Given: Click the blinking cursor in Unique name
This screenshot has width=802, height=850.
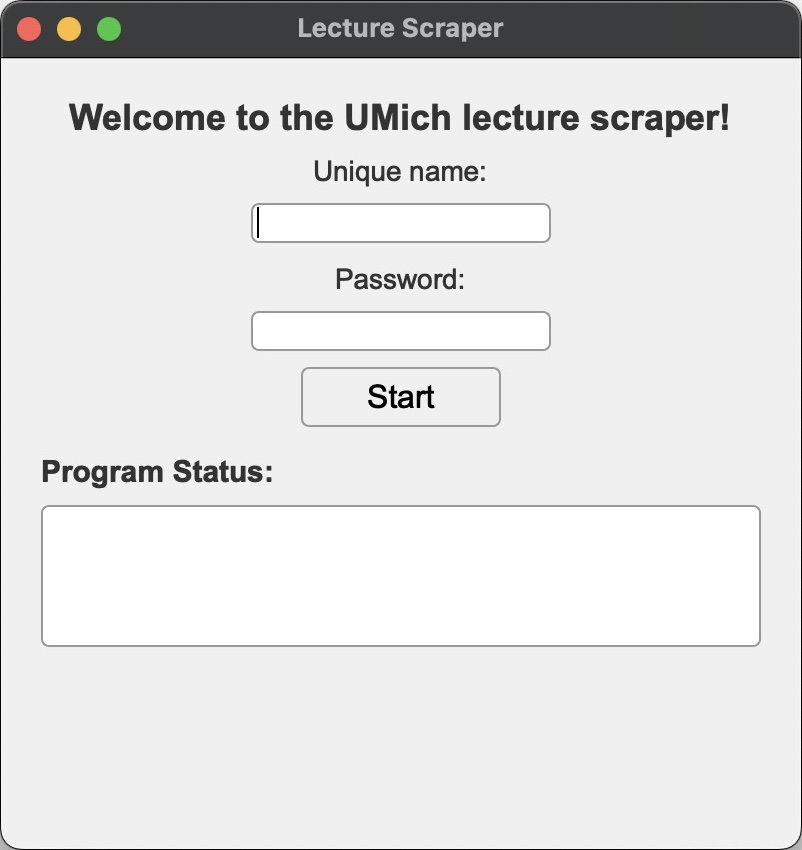Looking at the screenshot, I should pyautogui.click(x=258, y=222).
